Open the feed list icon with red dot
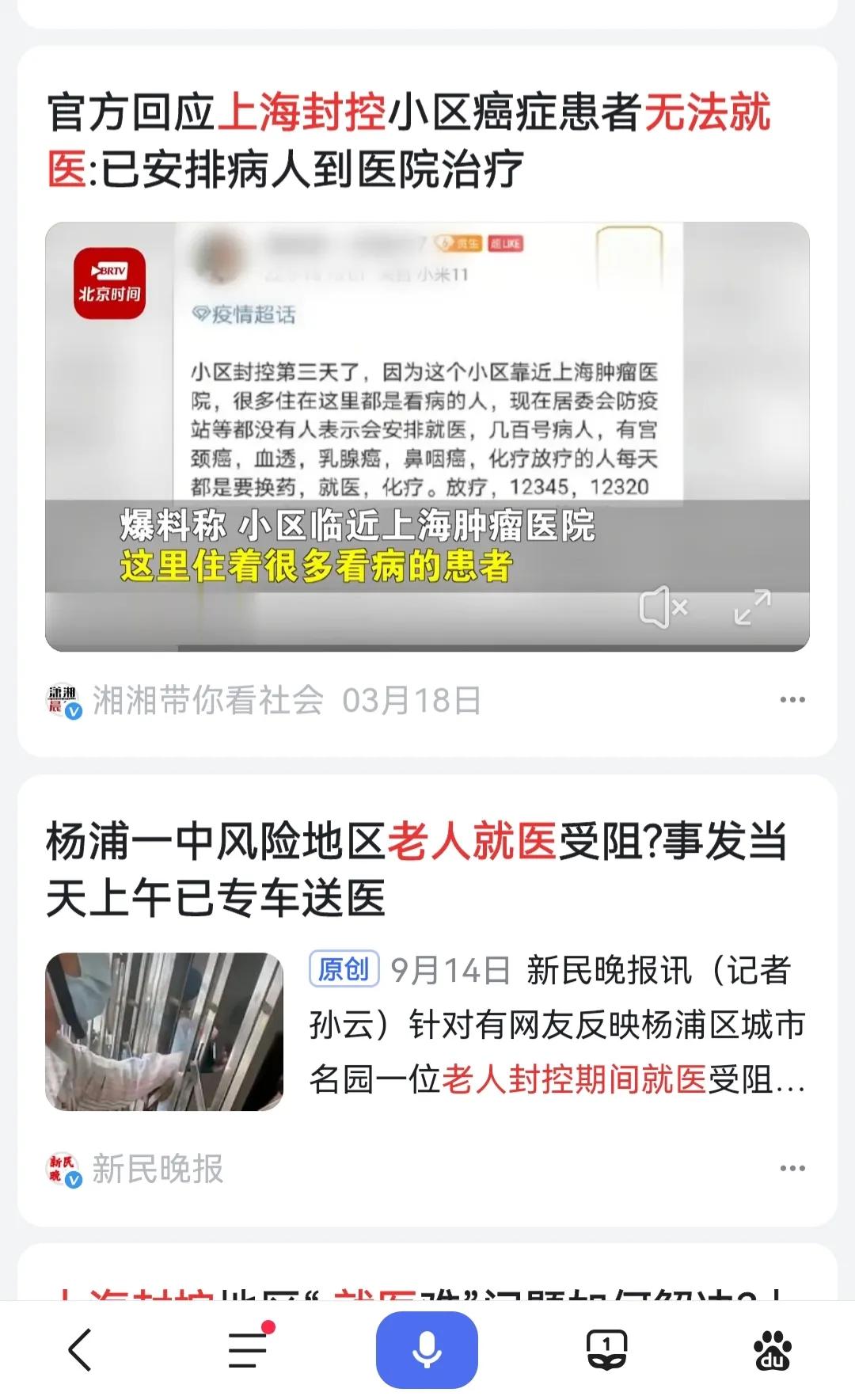Viewport: 855px width, 1400px height. [x=249, y=1349]
